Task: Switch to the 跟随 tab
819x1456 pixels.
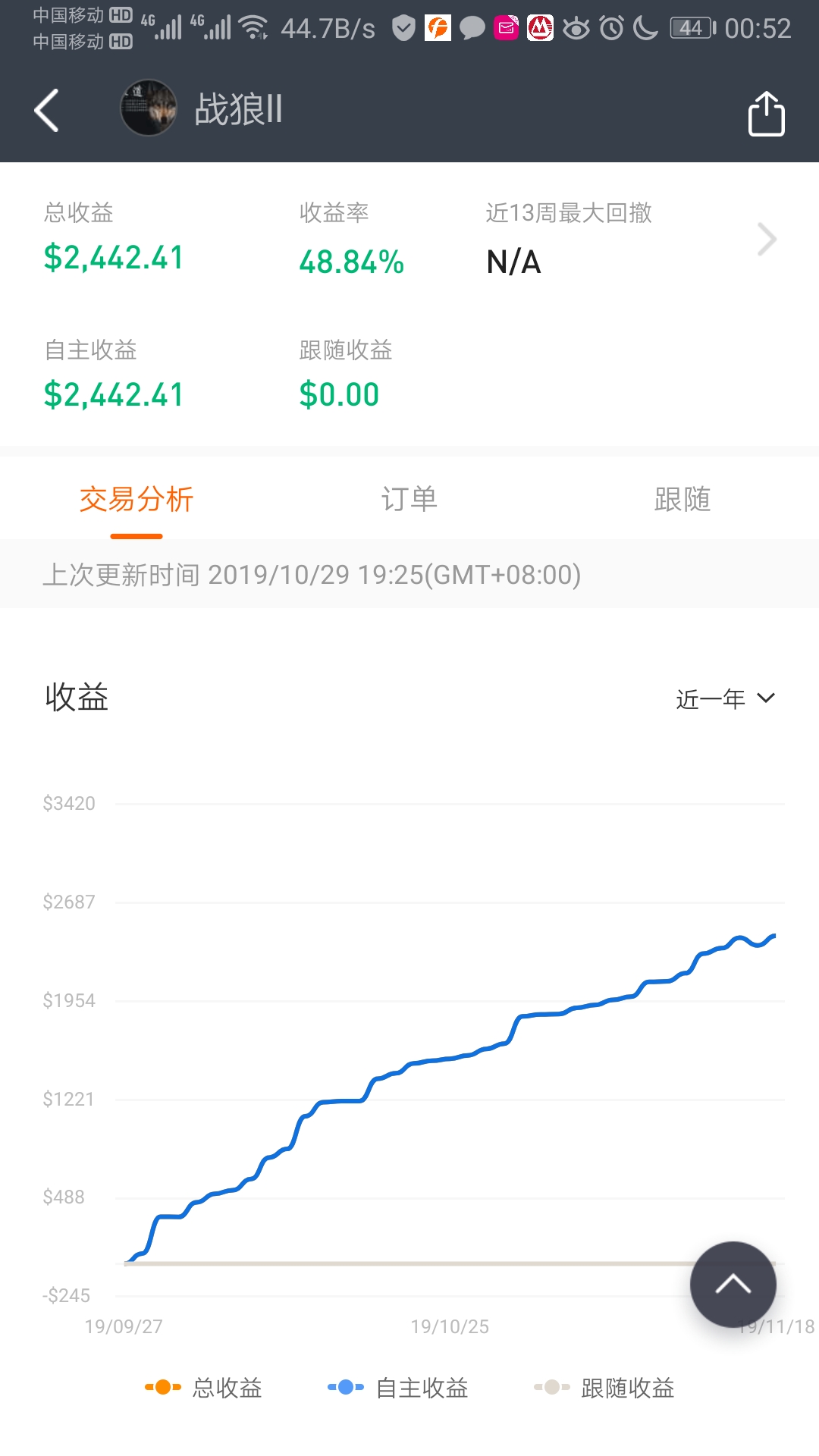Action: click(682, 499)
